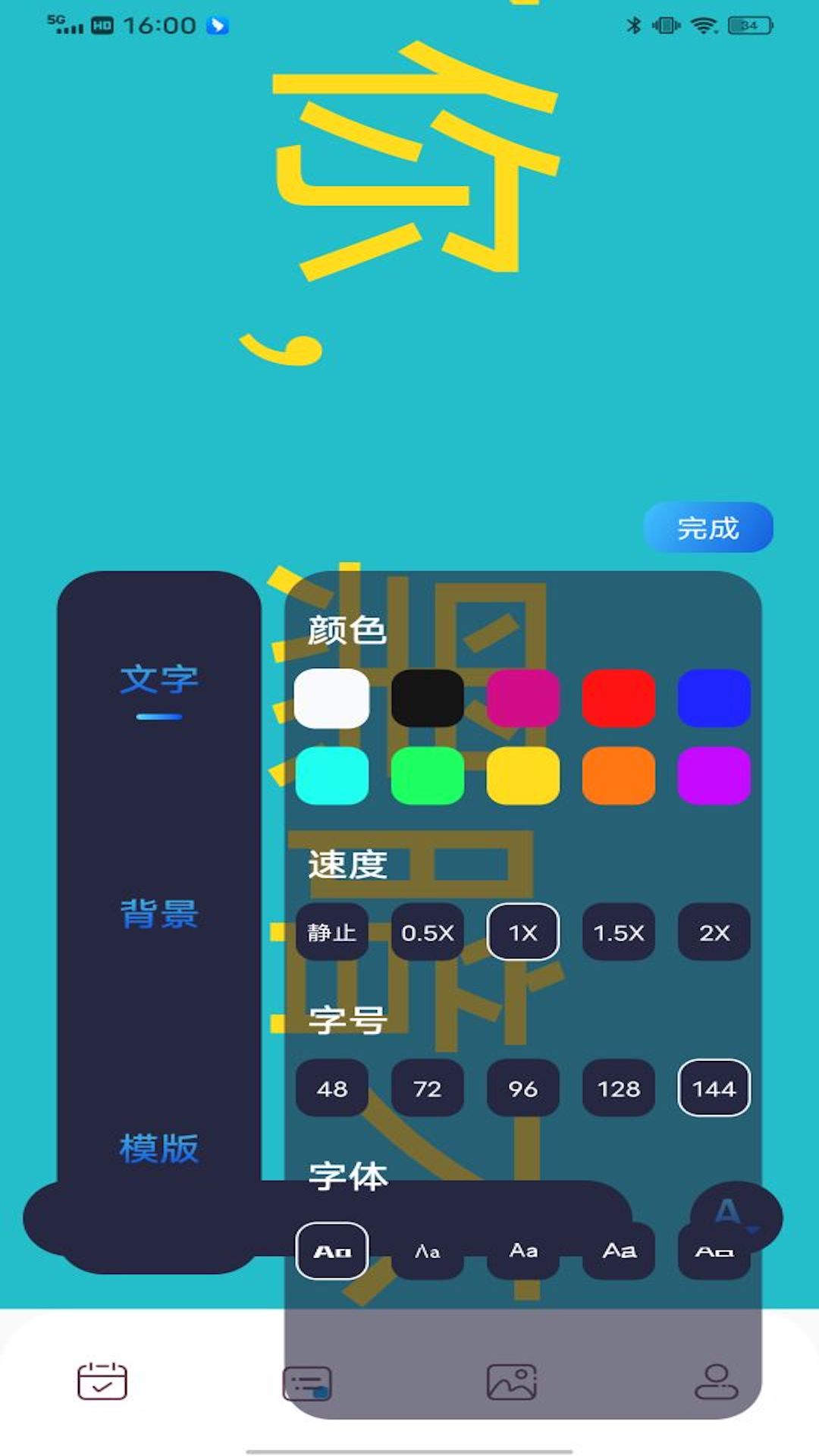Select the green color swatch
The height and width of the screenshot is (1456, 819).
(427, 775)
